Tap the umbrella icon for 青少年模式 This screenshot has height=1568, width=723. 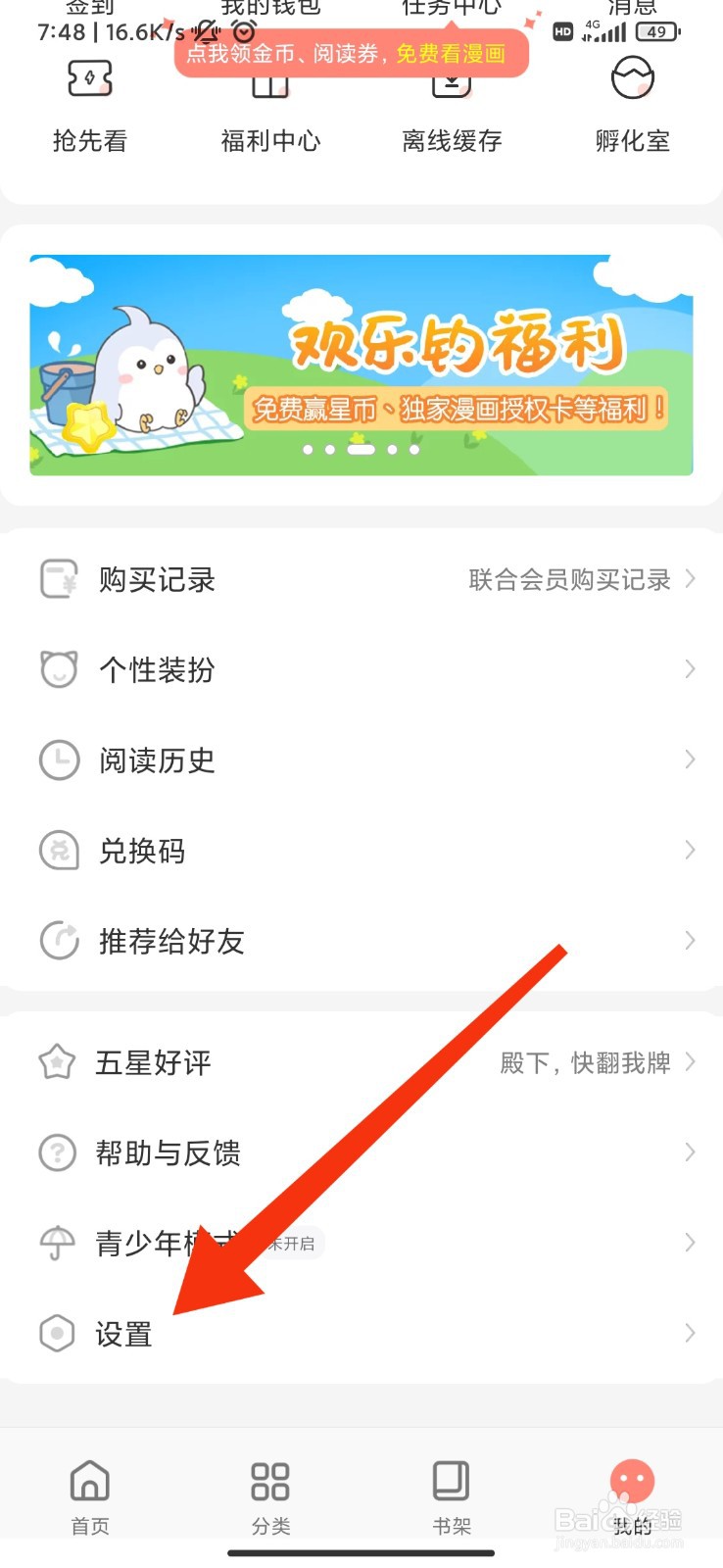pos(58,1243)
